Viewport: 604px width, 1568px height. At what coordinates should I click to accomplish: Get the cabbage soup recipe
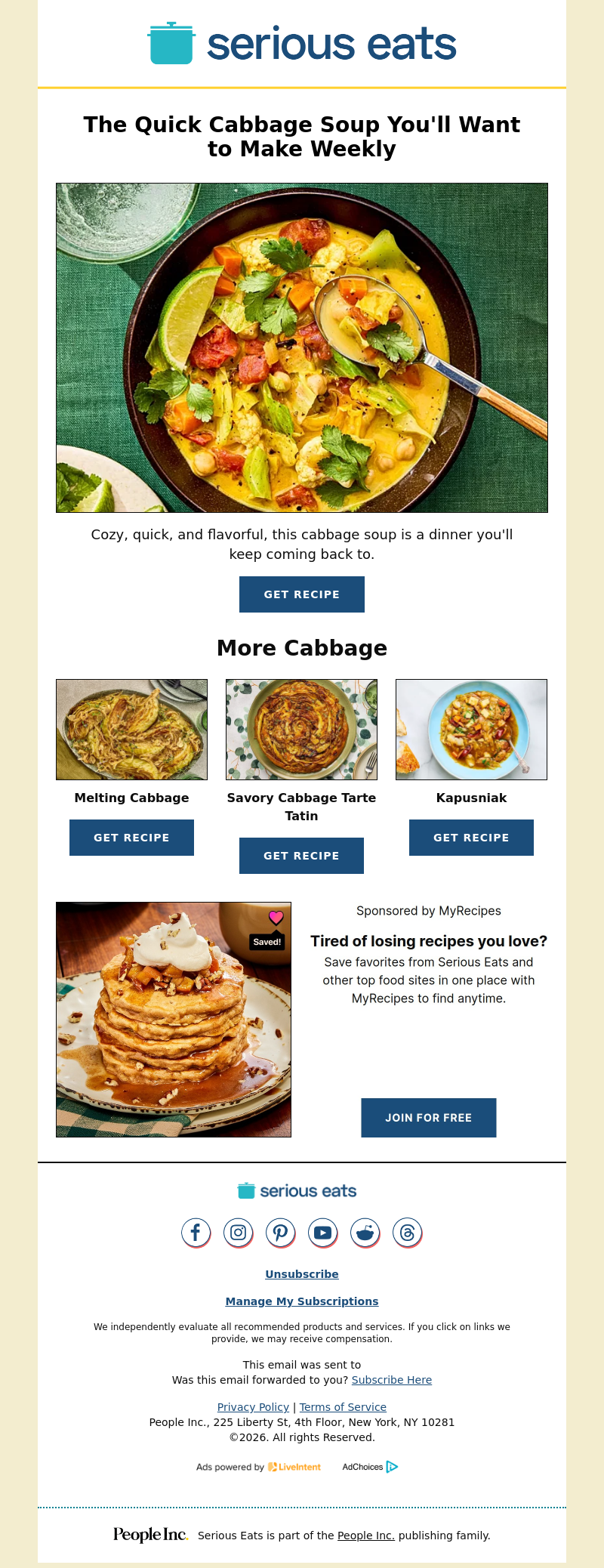pyautogui.click(x=302, y=594)
